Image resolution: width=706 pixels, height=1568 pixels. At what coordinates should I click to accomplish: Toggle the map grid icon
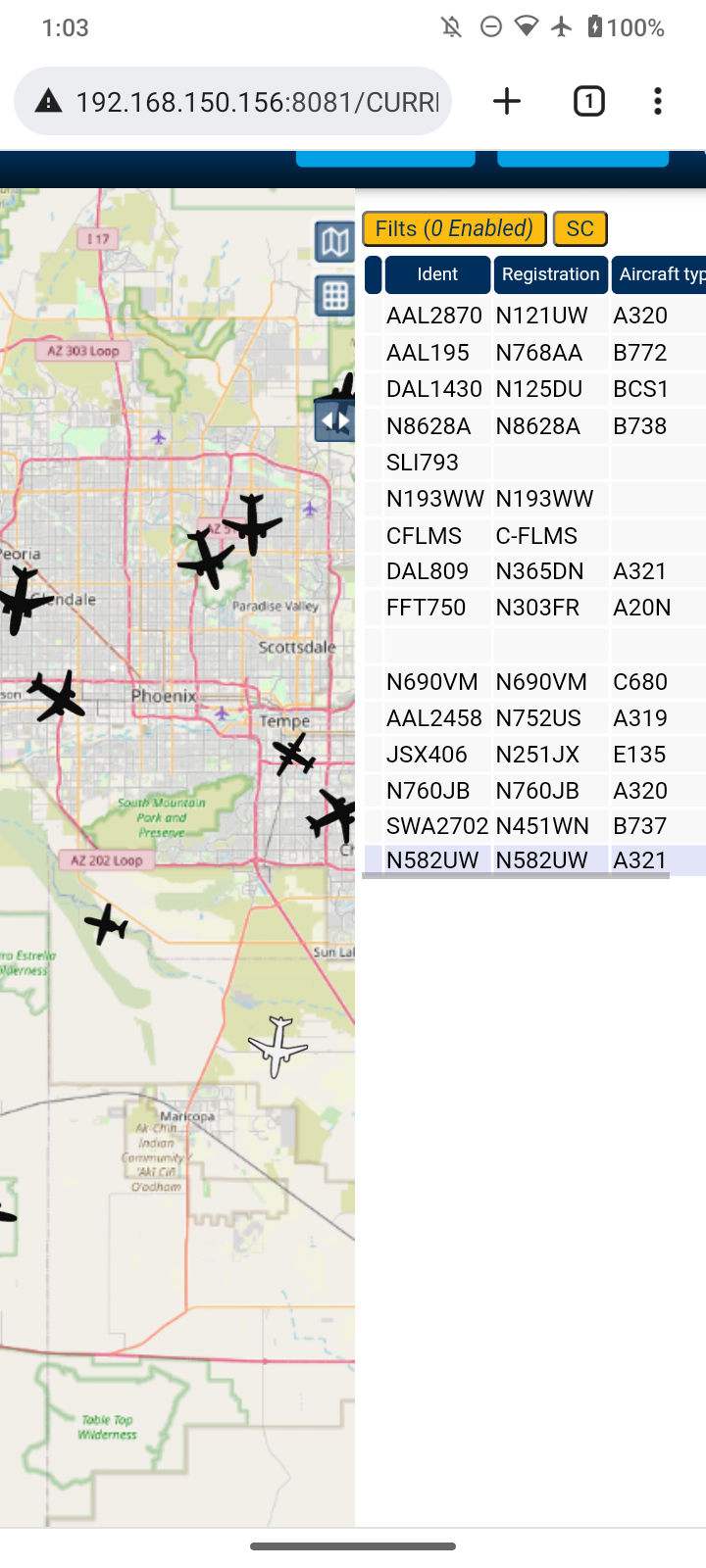pos(334,295)
